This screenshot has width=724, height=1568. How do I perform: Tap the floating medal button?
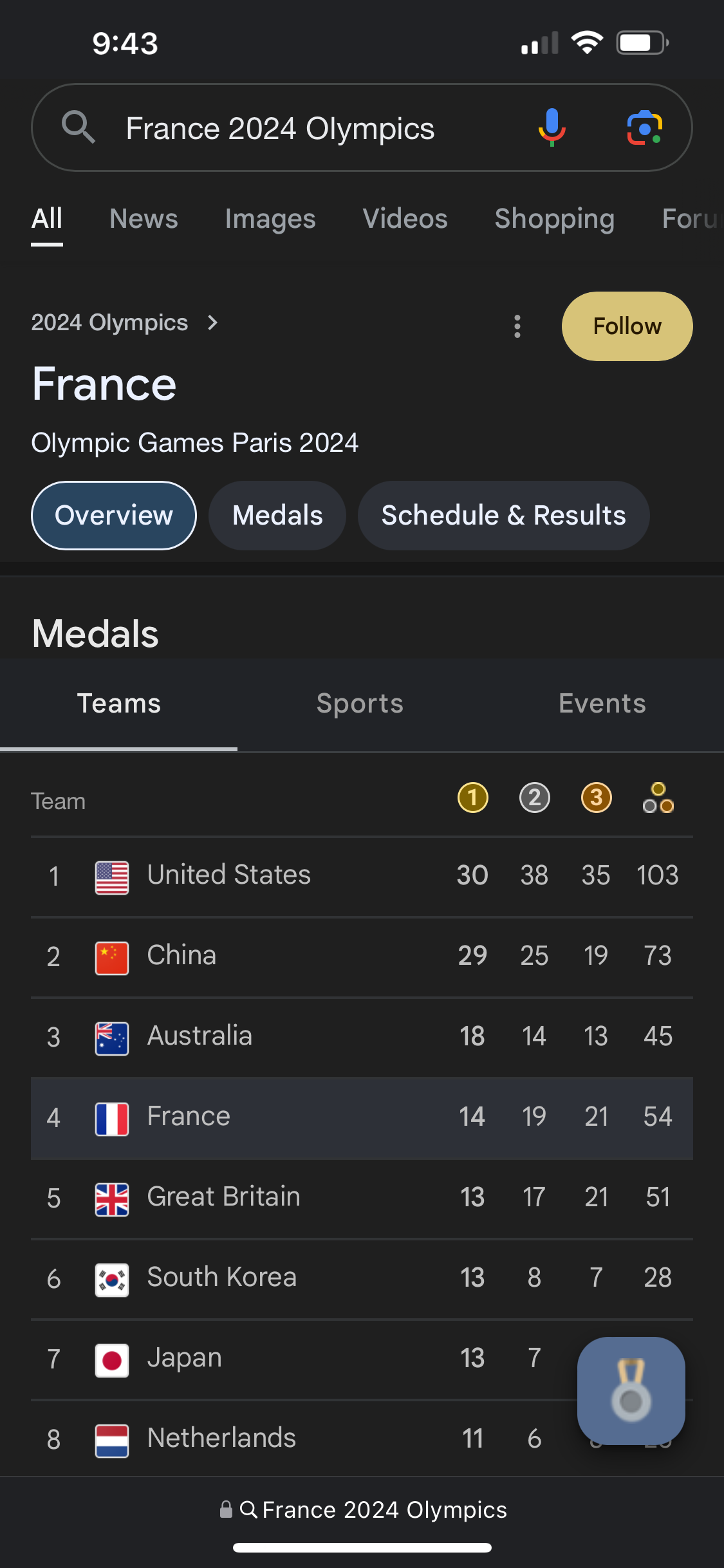coord(631,1391)
